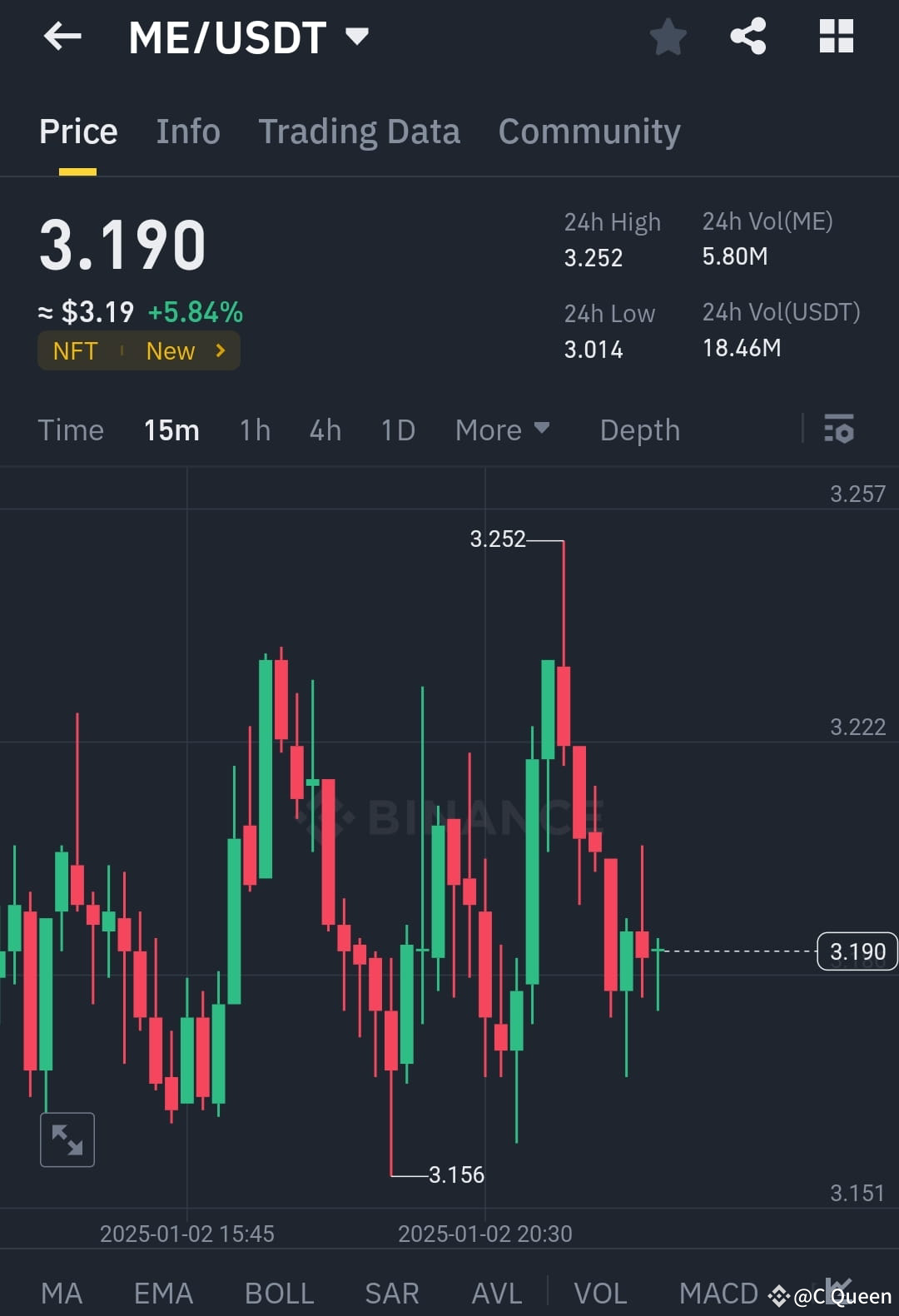This screenshot has height=1316, width=899.
Task: Enable the VOL indicator
Action: (x=600, y=1292)
